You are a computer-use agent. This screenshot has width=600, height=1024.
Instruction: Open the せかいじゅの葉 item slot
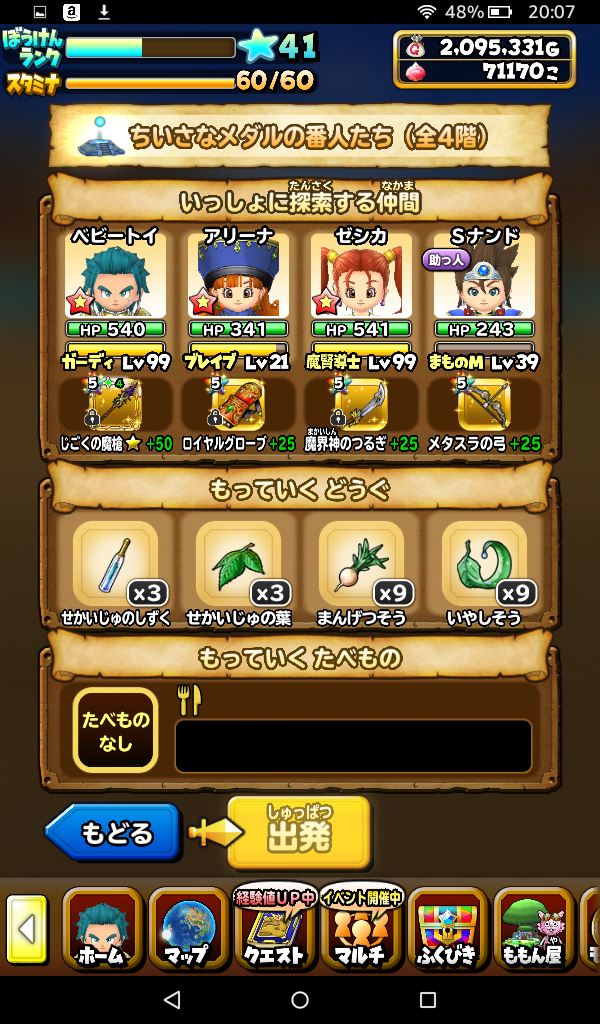[238, 564]
